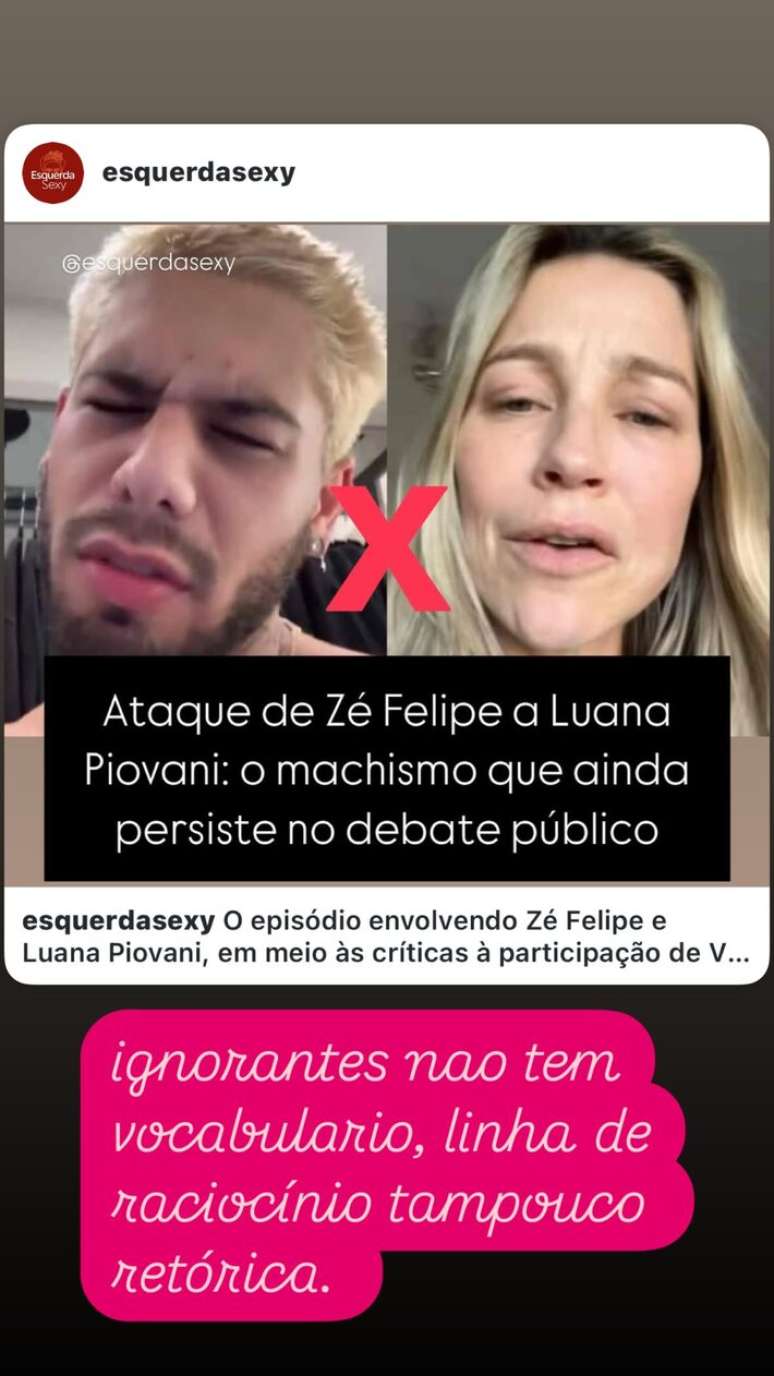The width and height of the screenshot is (774, 1376).
Task: Expand the headline text about machismo
Action: tap(387, 770)
